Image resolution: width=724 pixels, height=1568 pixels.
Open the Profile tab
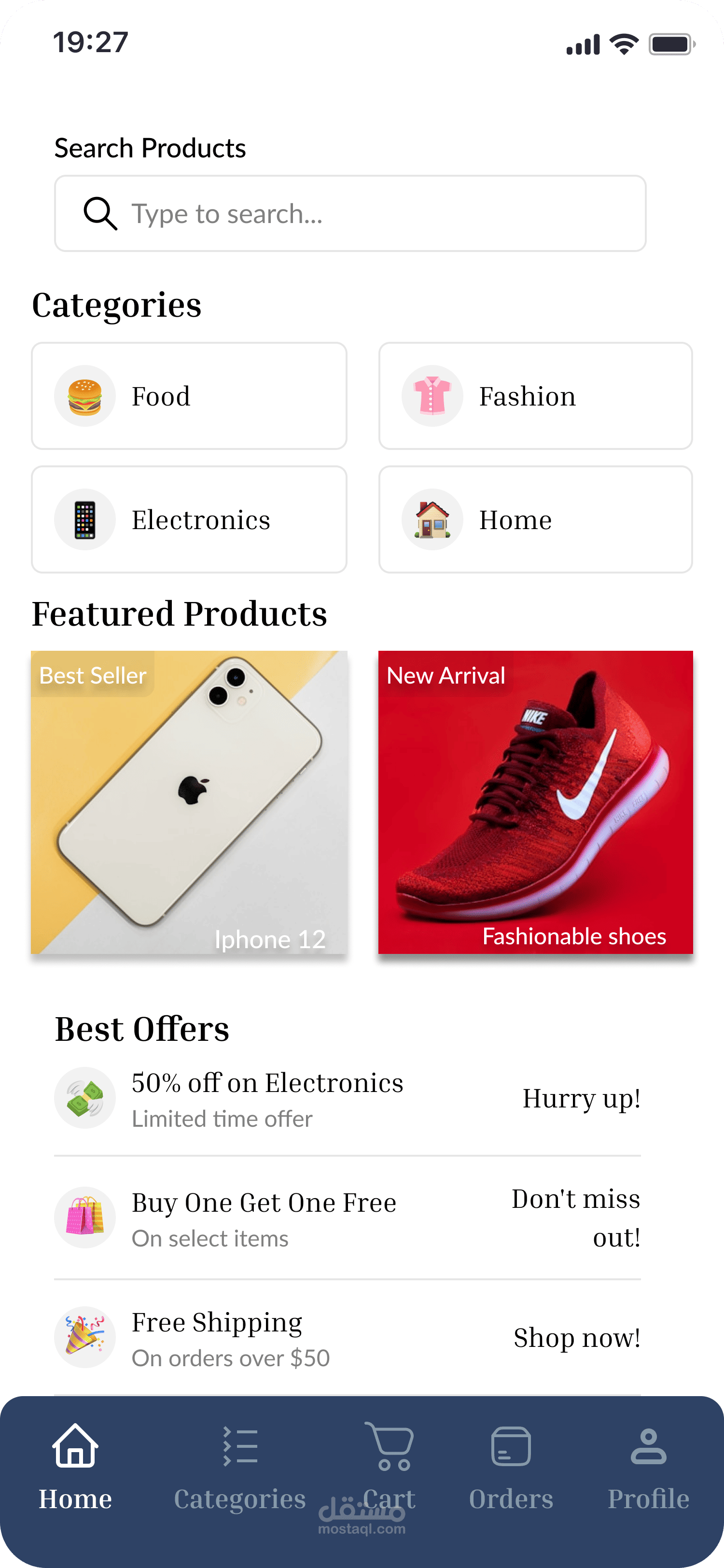tap(649, 1468)
